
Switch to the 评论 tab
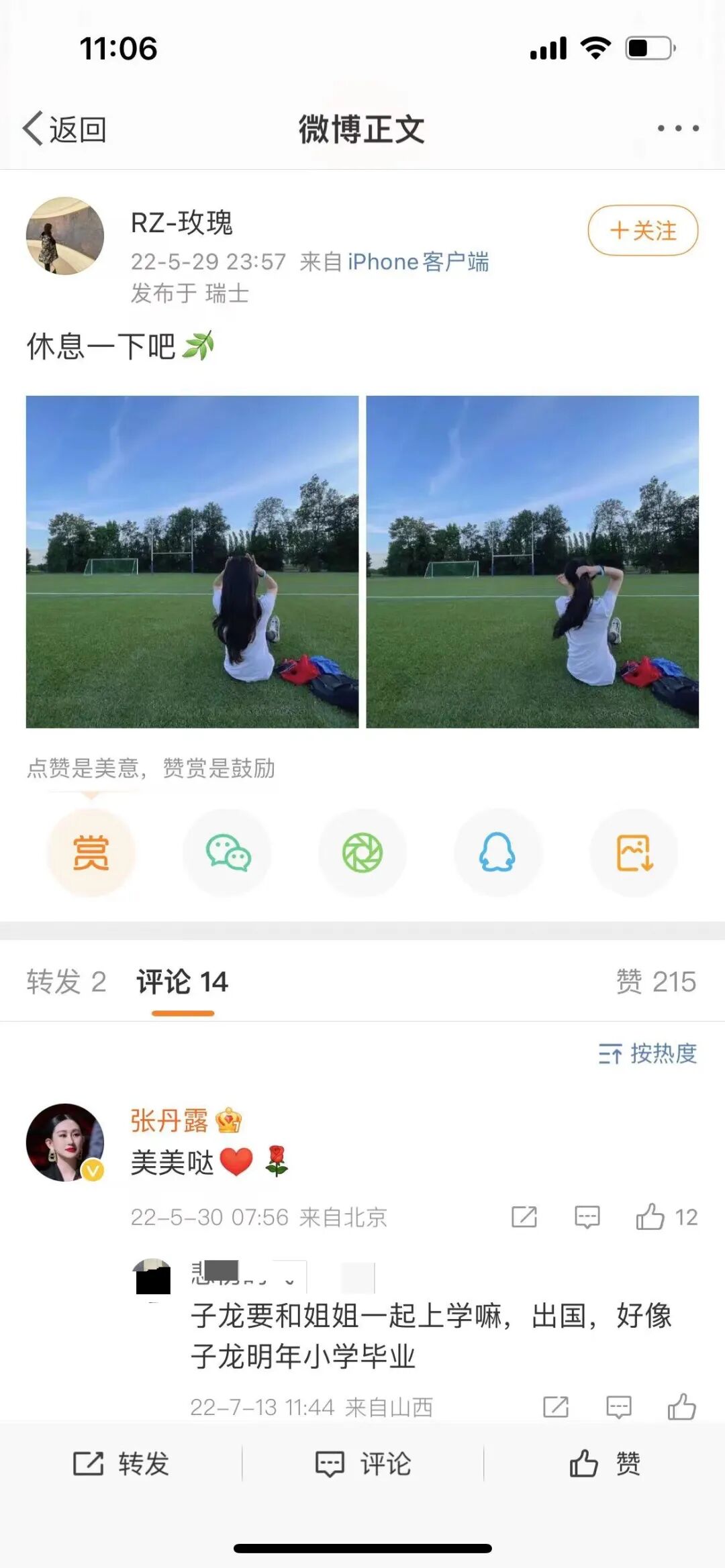[183, 982]
